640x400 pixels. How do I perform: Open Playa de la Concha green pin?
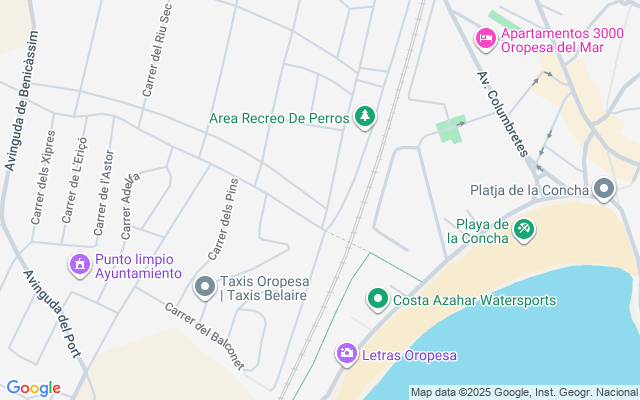(525, 230)
